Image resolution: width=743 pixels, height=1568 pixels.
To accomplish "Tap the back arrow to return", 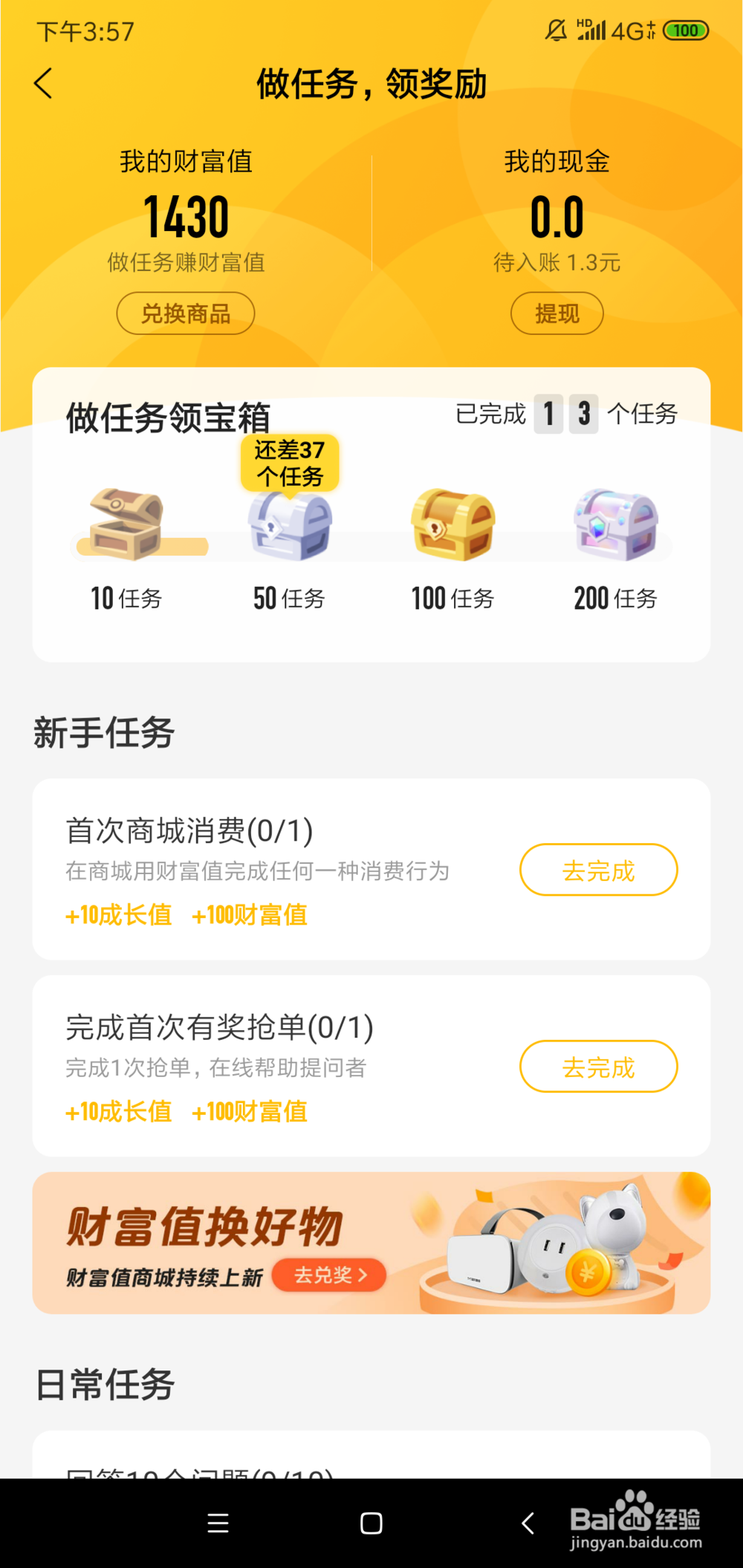I will (x=43, y=84).
